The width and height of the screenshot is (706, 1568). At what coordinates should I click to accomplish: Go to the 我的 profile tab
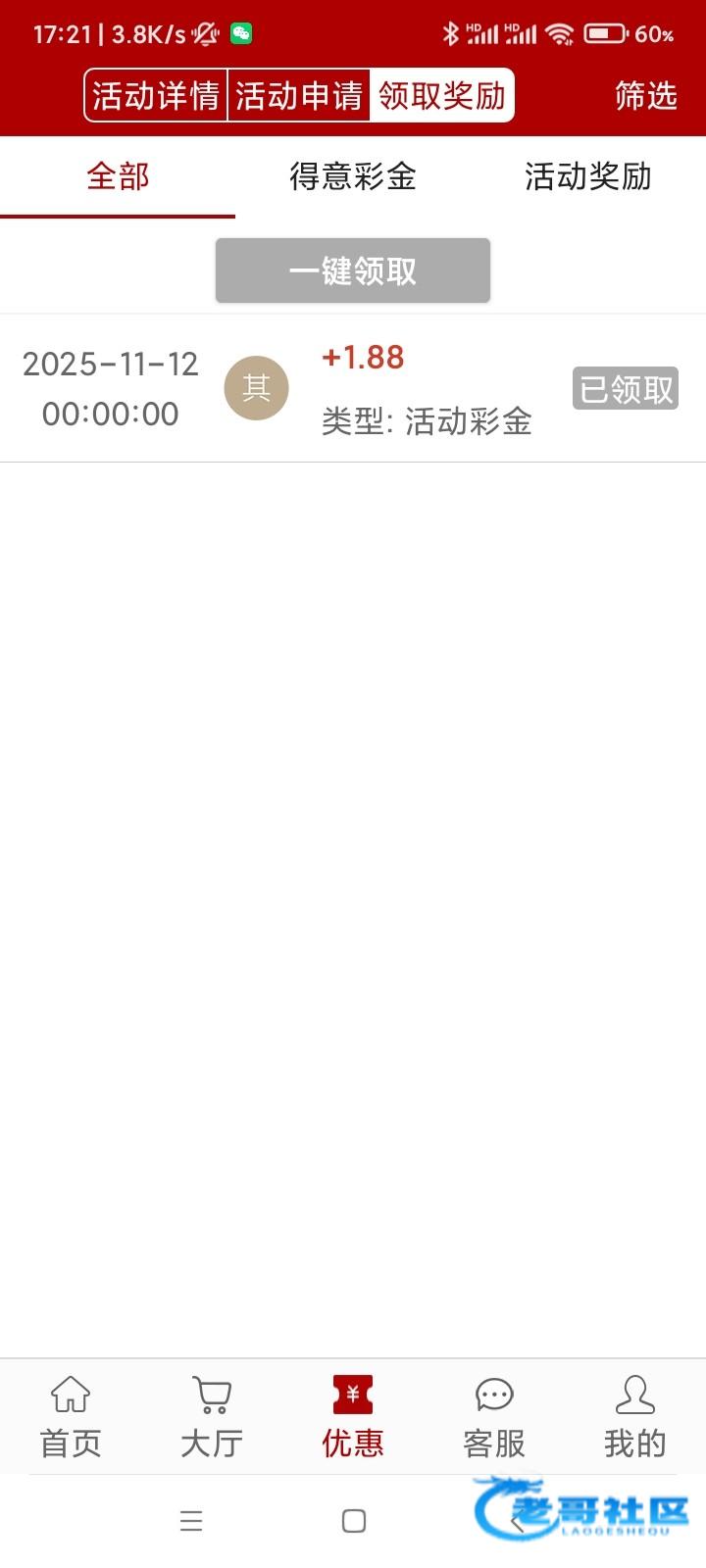pos(634,1416)
